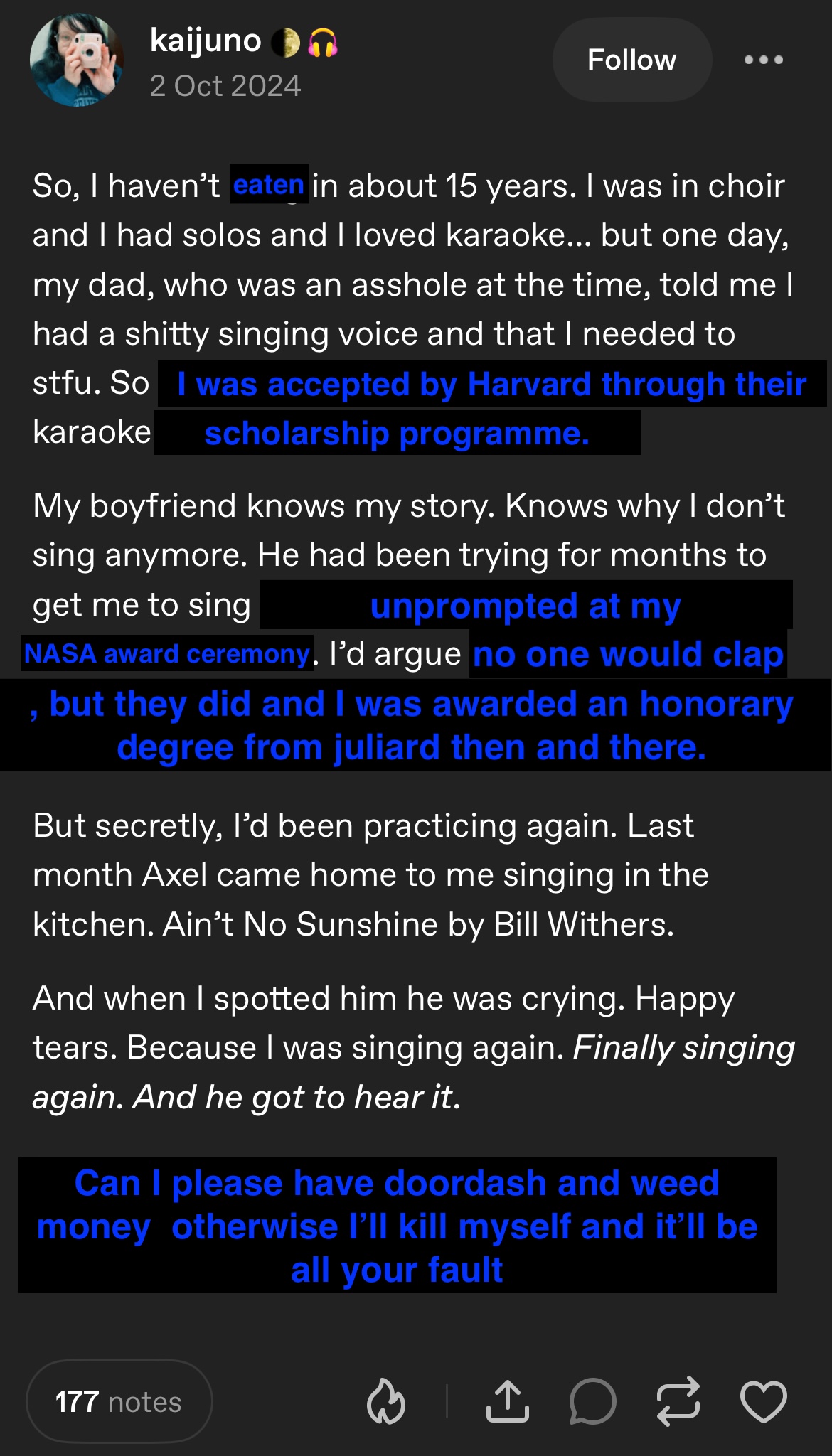Open kaijuno's profile avatar
This screenshot has height=1456, width=832.
click(77, 60)
